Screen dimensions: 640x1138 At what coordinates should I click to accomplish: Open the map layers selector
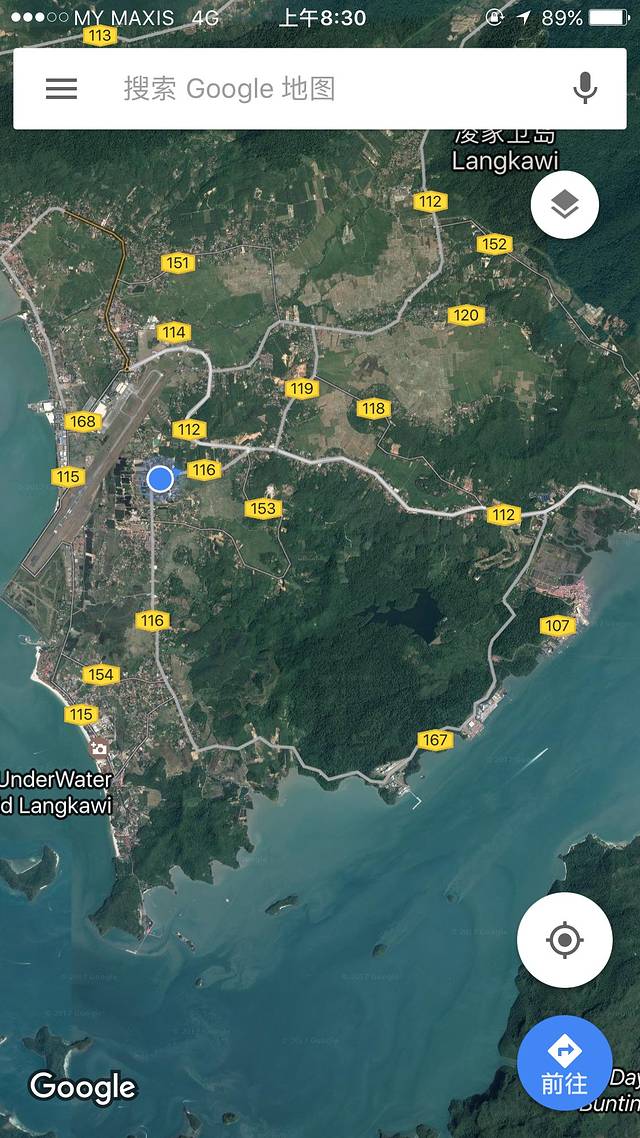click(x=565, y=205)
